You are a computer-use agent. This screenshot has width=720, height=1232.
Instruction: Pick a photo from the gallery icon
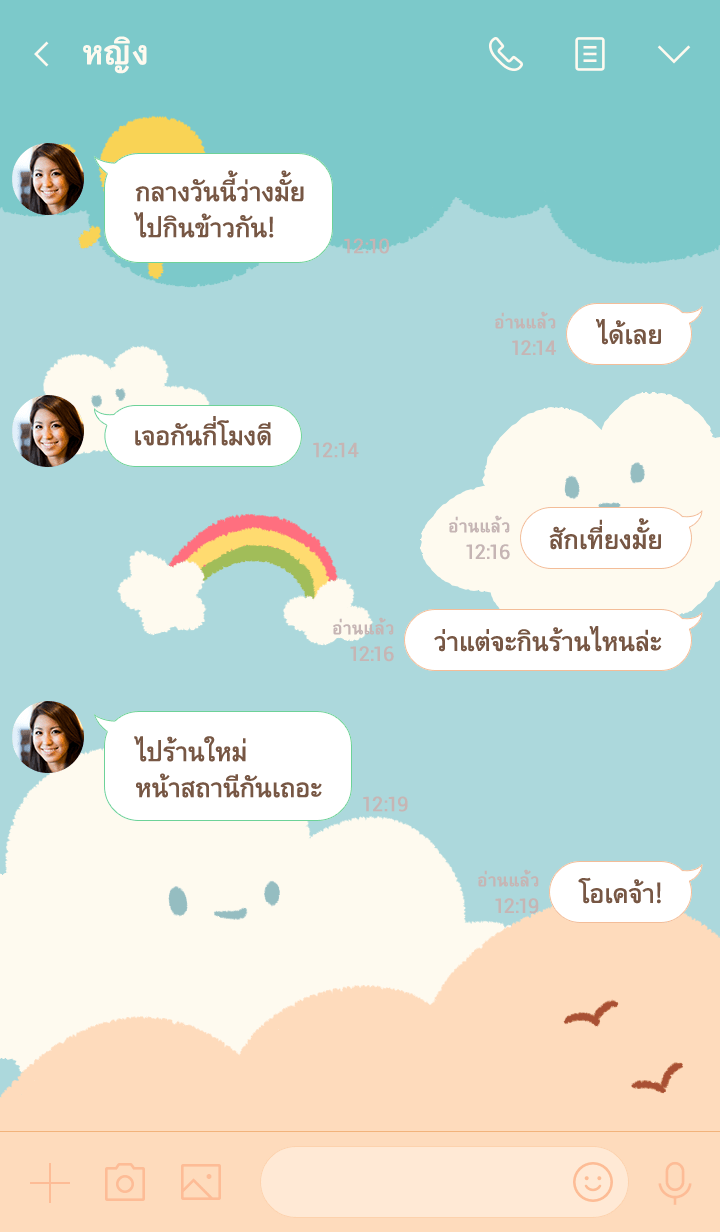point(200,1182)
